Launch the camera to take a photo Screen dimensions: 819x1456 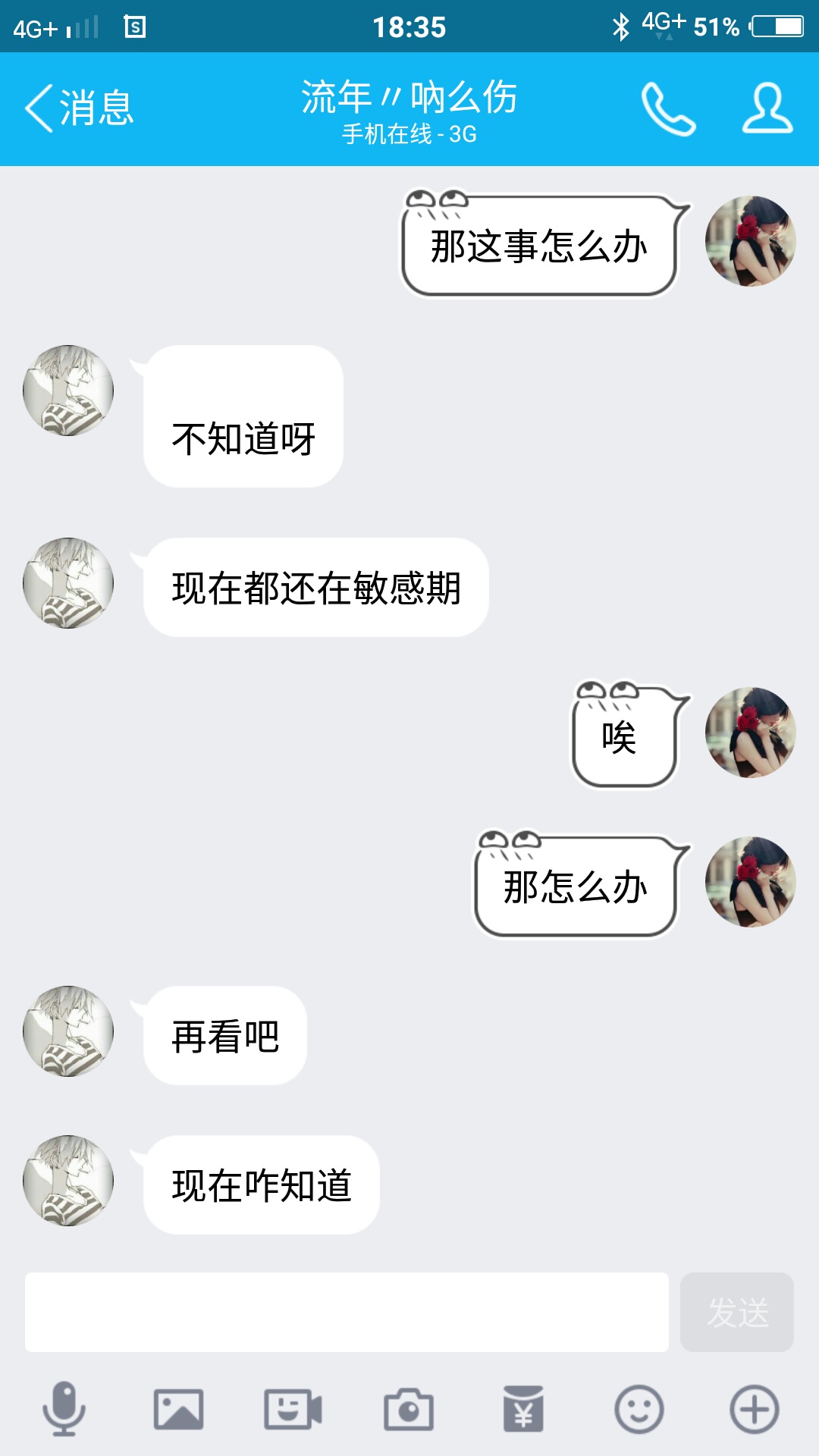(x=409, y=1409)
